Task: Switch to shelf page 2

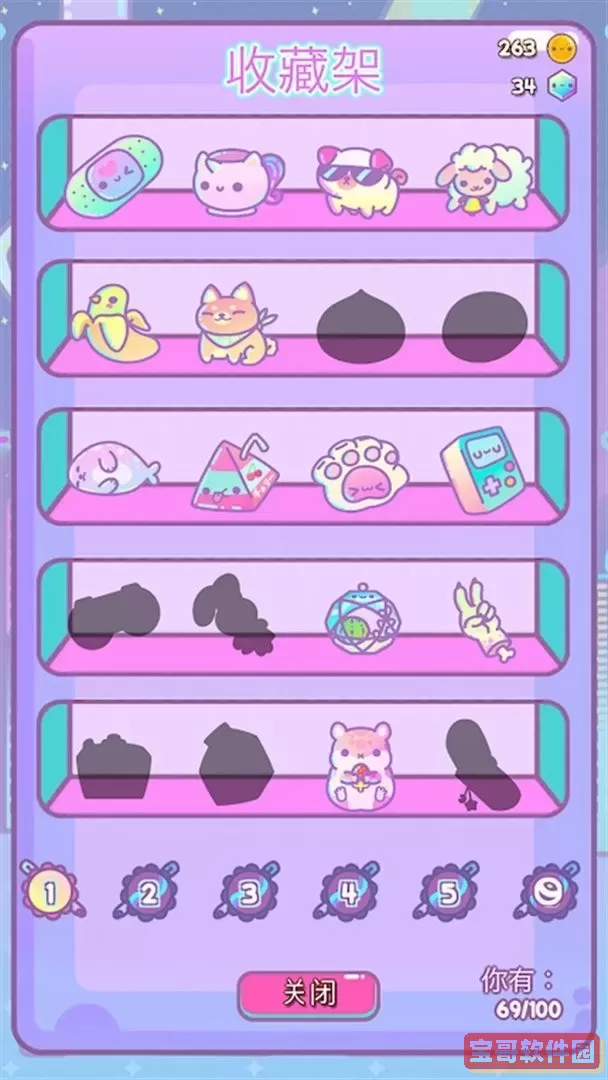Action: (x=148, y=891)
